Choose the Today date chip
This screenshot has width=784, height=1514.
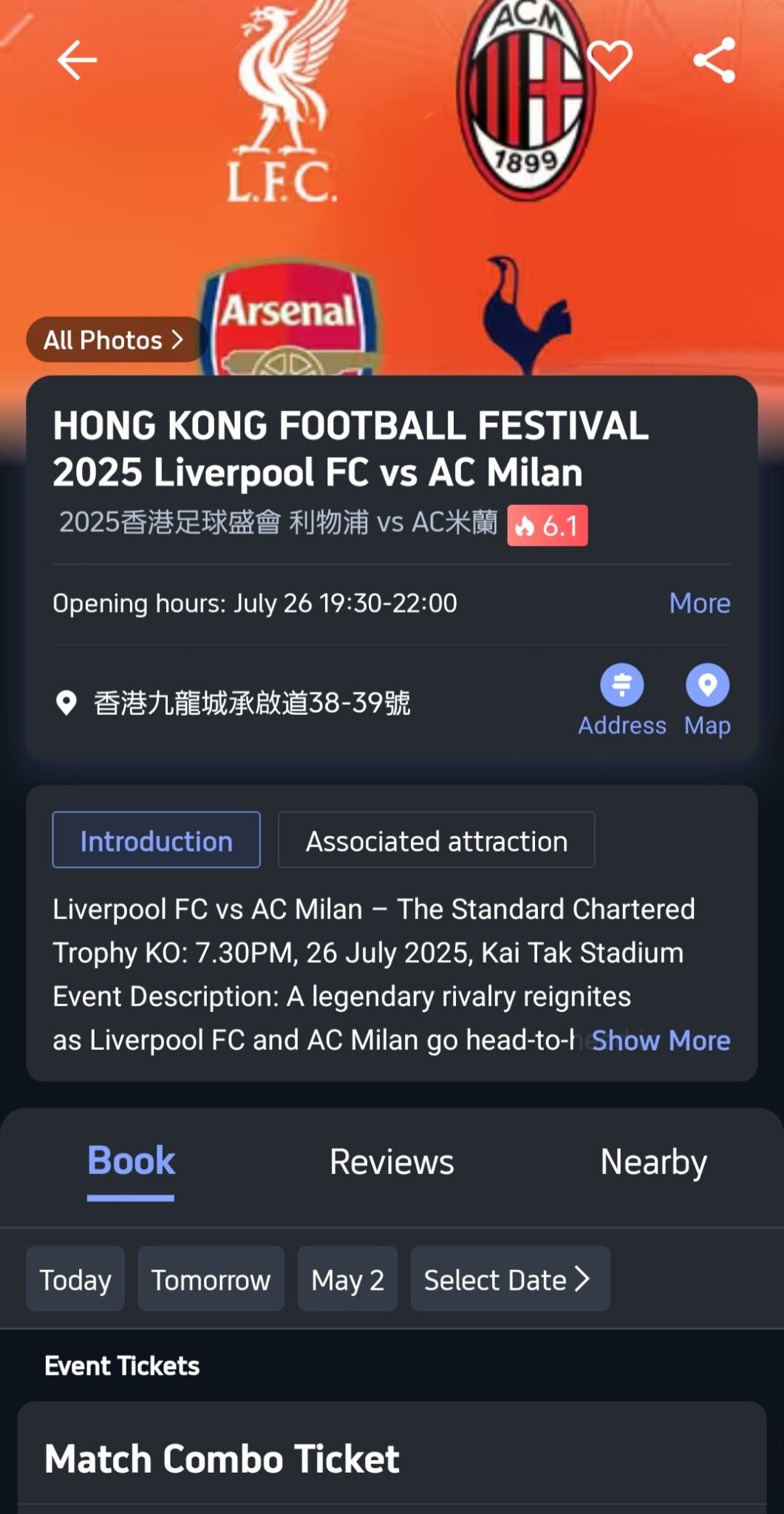75,1280
